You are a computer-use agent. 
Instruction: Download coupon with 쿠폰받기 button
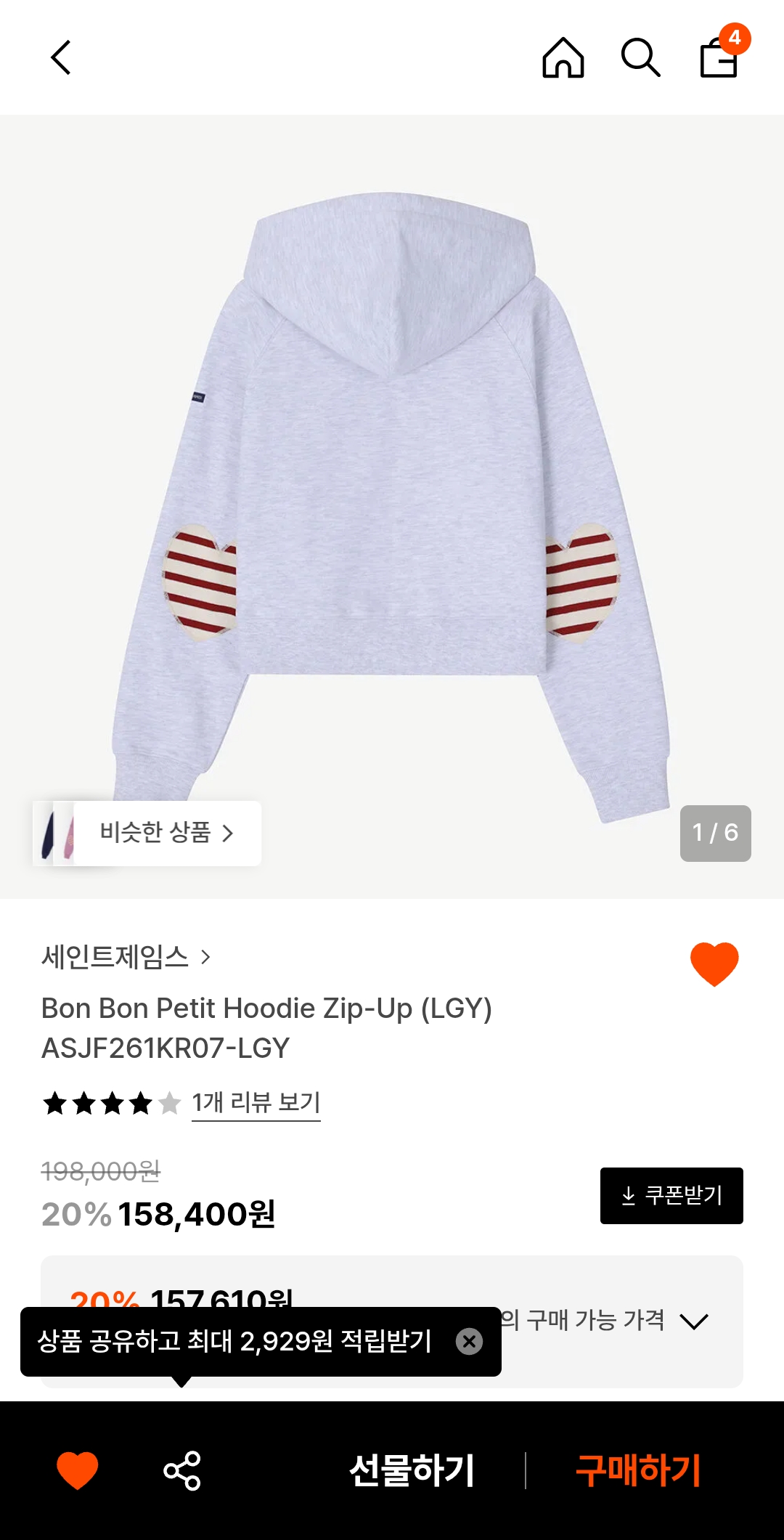point(671,1195)
